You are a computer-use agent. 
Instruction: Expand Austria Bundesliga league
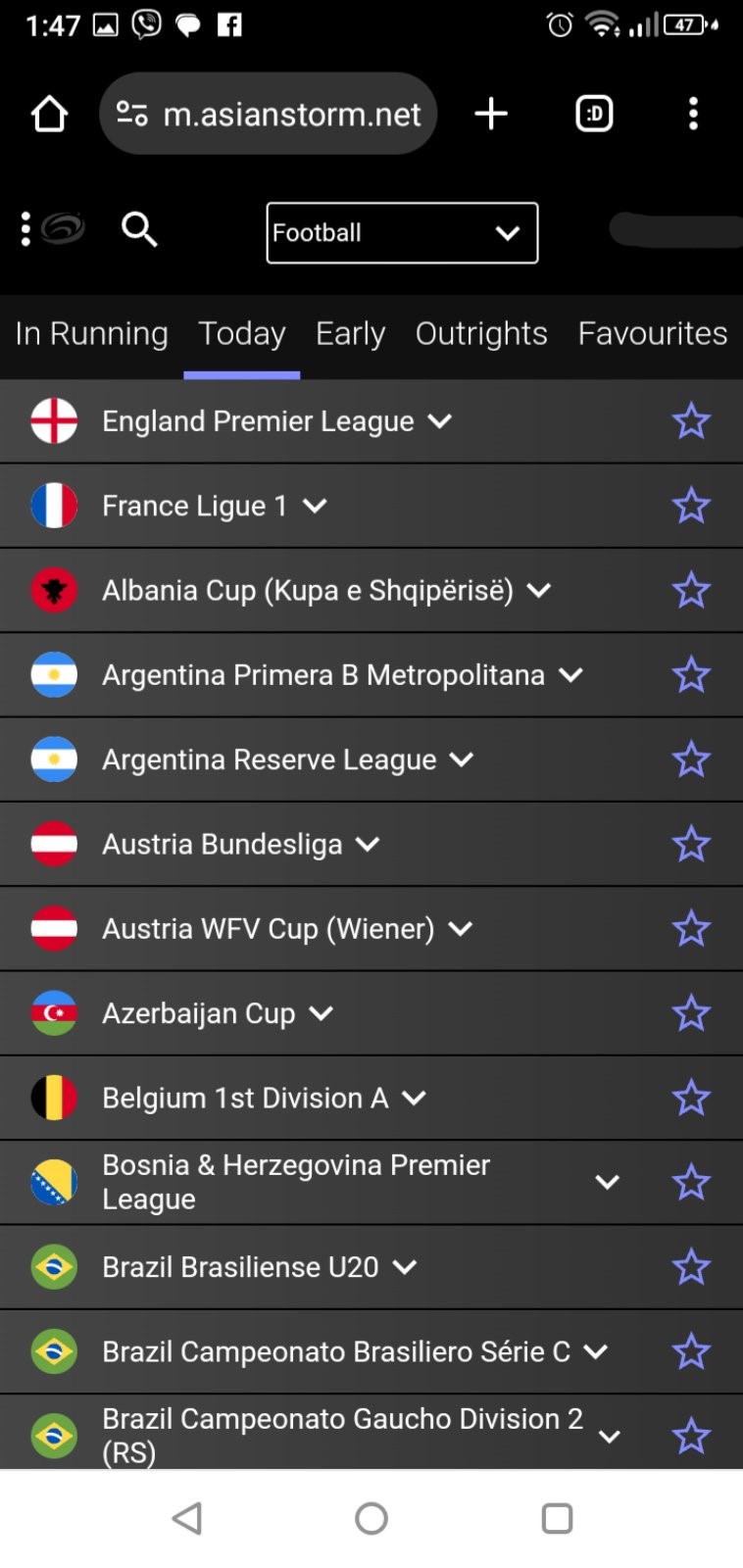[371, 844]
